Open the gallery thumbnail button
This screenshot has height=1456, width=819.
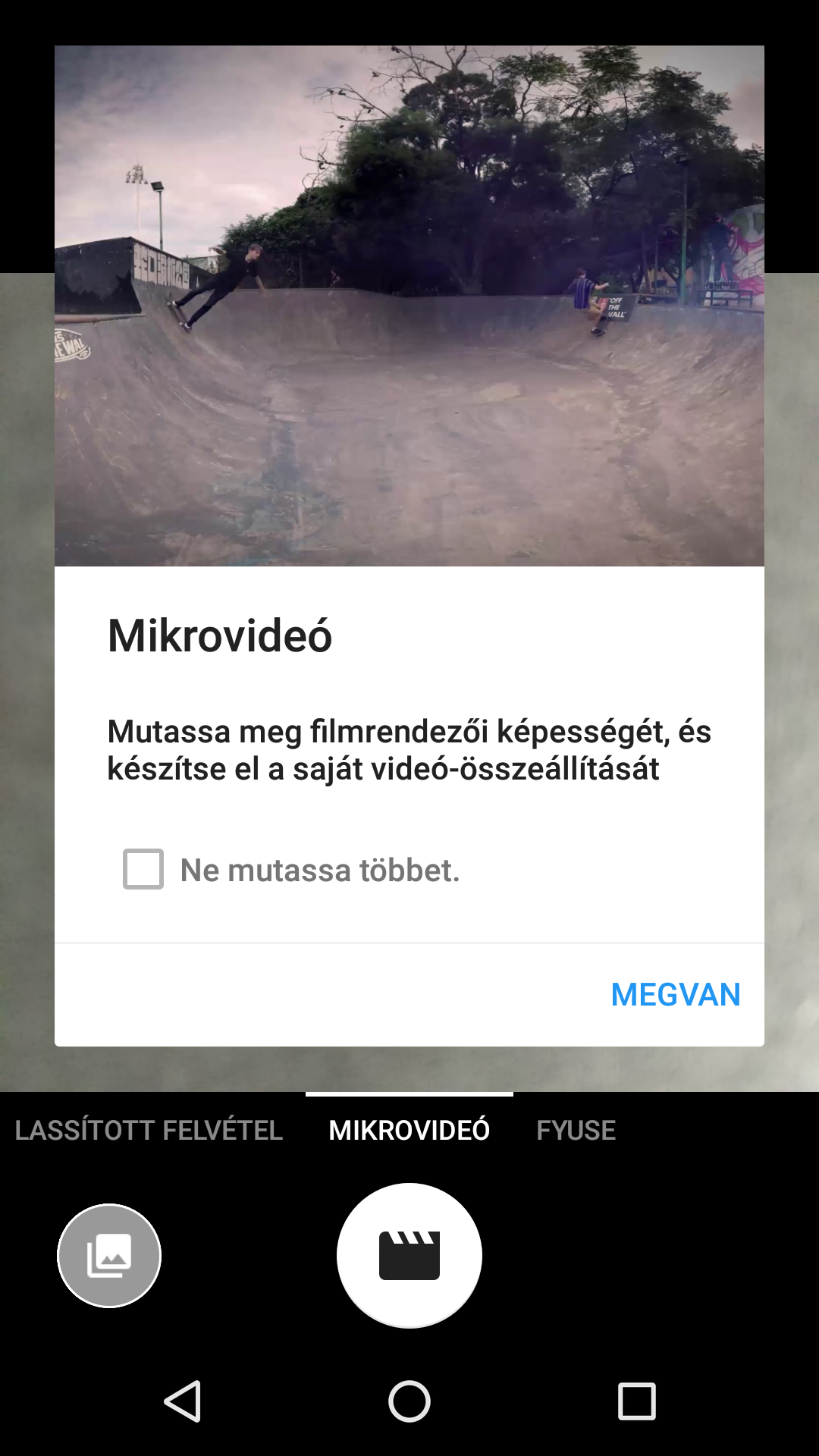point(109,1255)
